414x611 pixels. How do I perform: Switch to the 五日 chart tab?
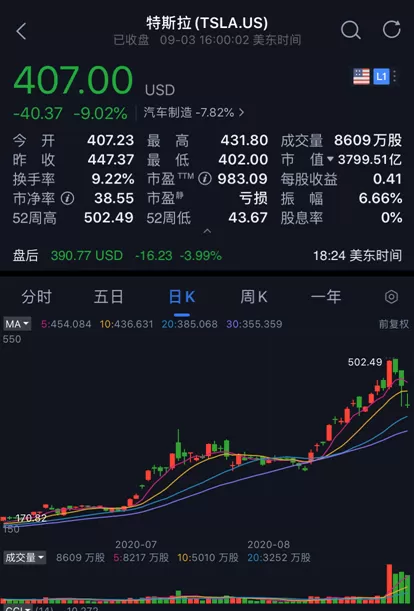[108, 297]
